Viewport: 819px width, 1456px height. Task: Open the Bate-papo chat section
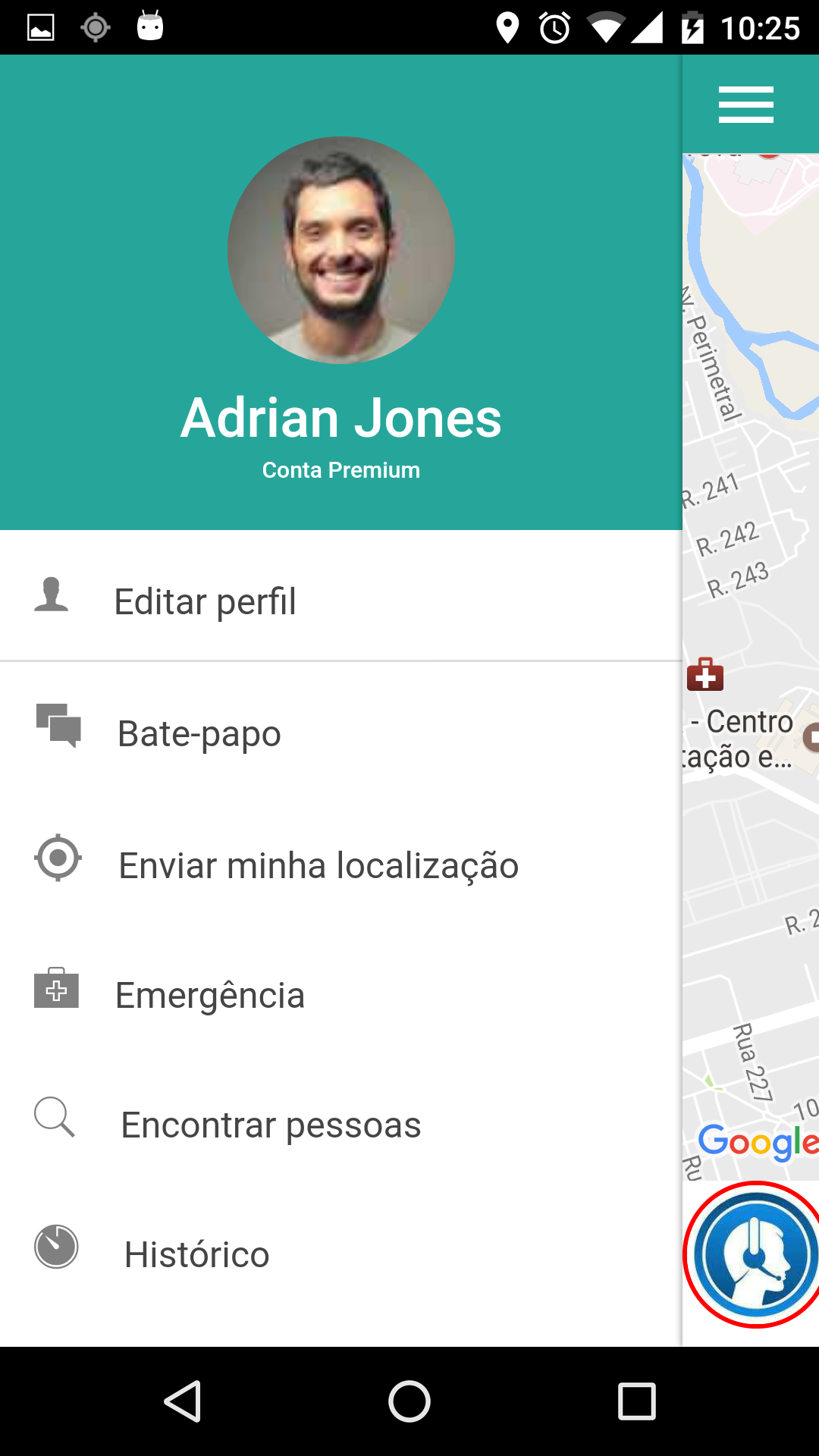click(199, 733)
